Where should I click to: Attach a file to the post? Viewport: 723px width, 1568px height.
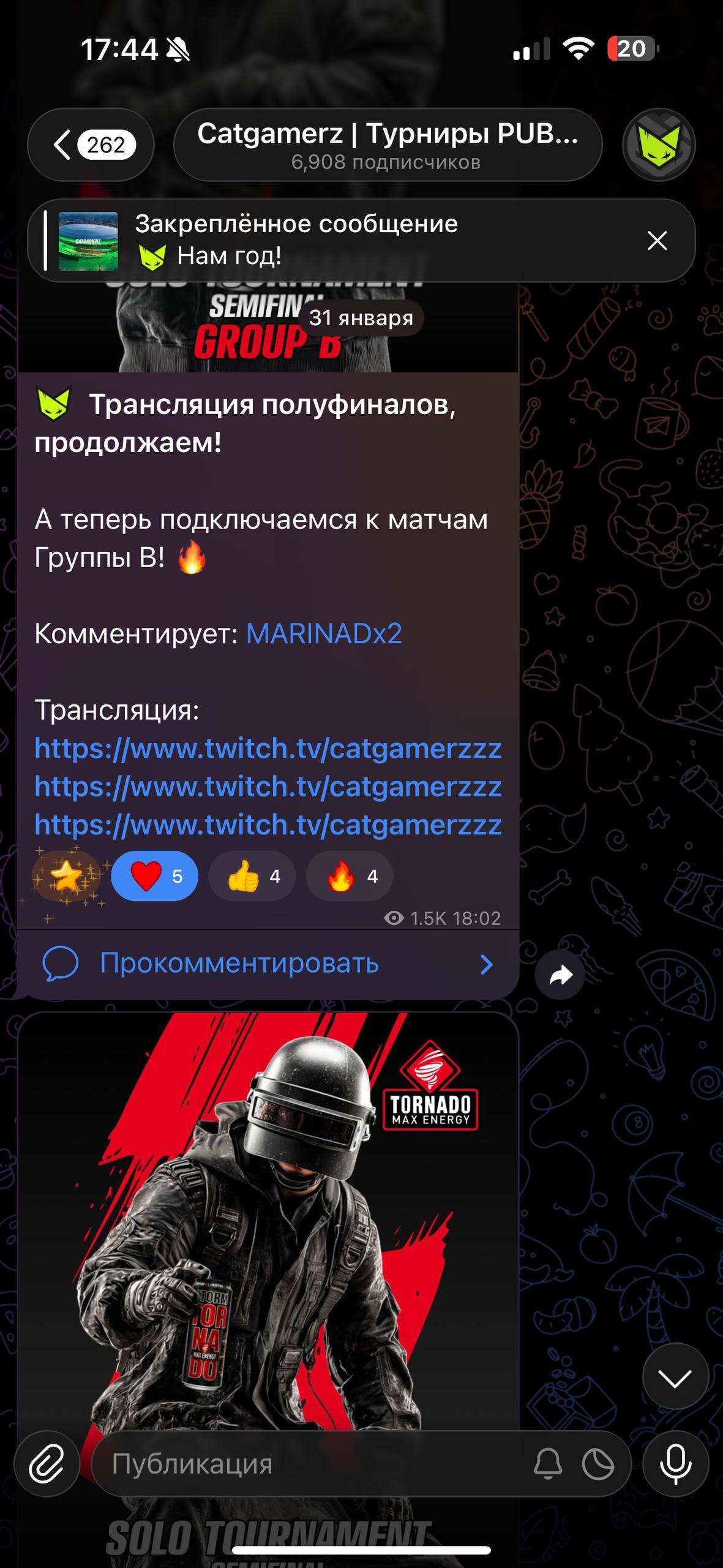47,1464
